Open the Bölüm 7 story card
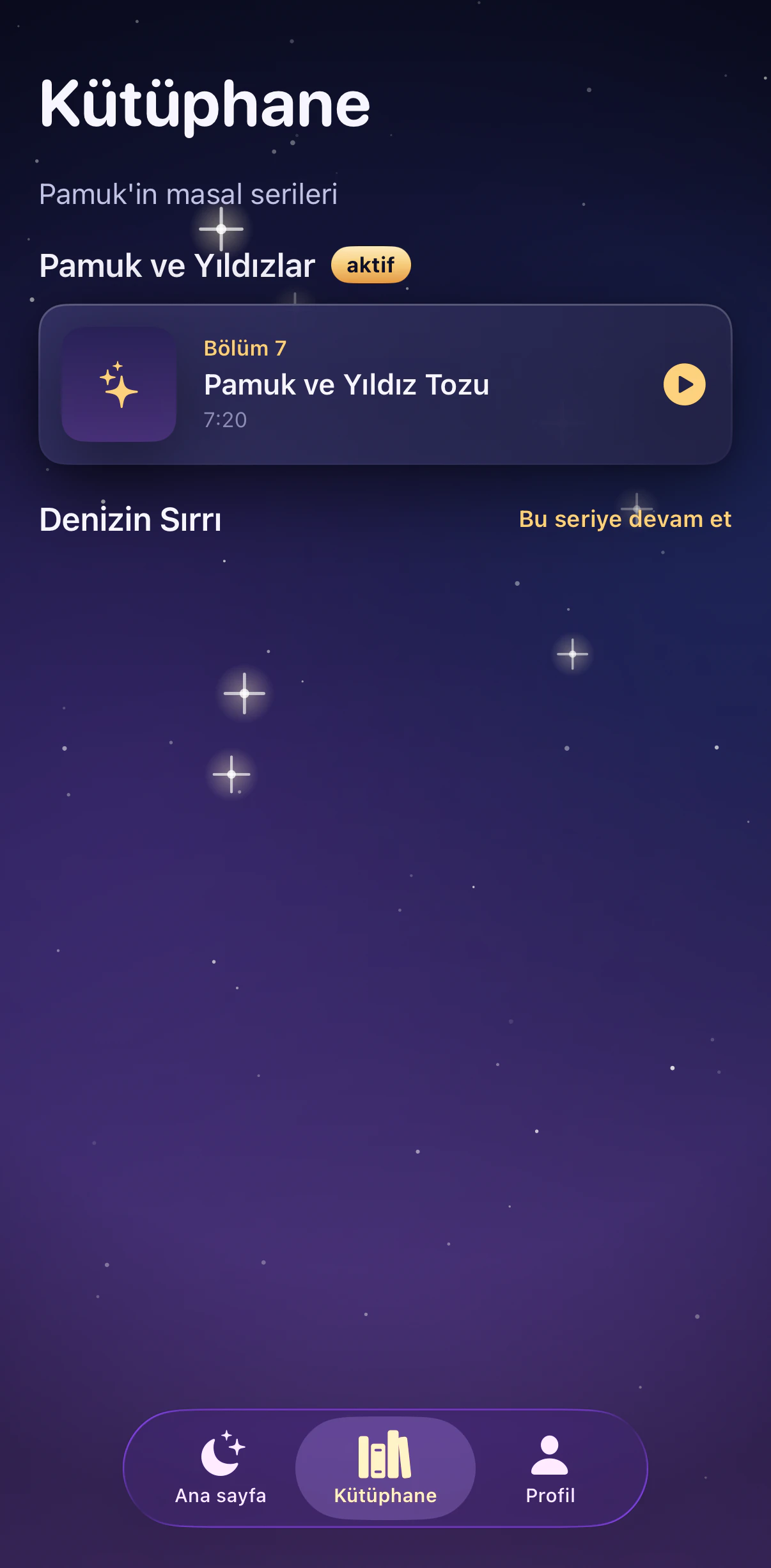The image size is (771, 1568). pyautogui.click(x=385, y=384)
